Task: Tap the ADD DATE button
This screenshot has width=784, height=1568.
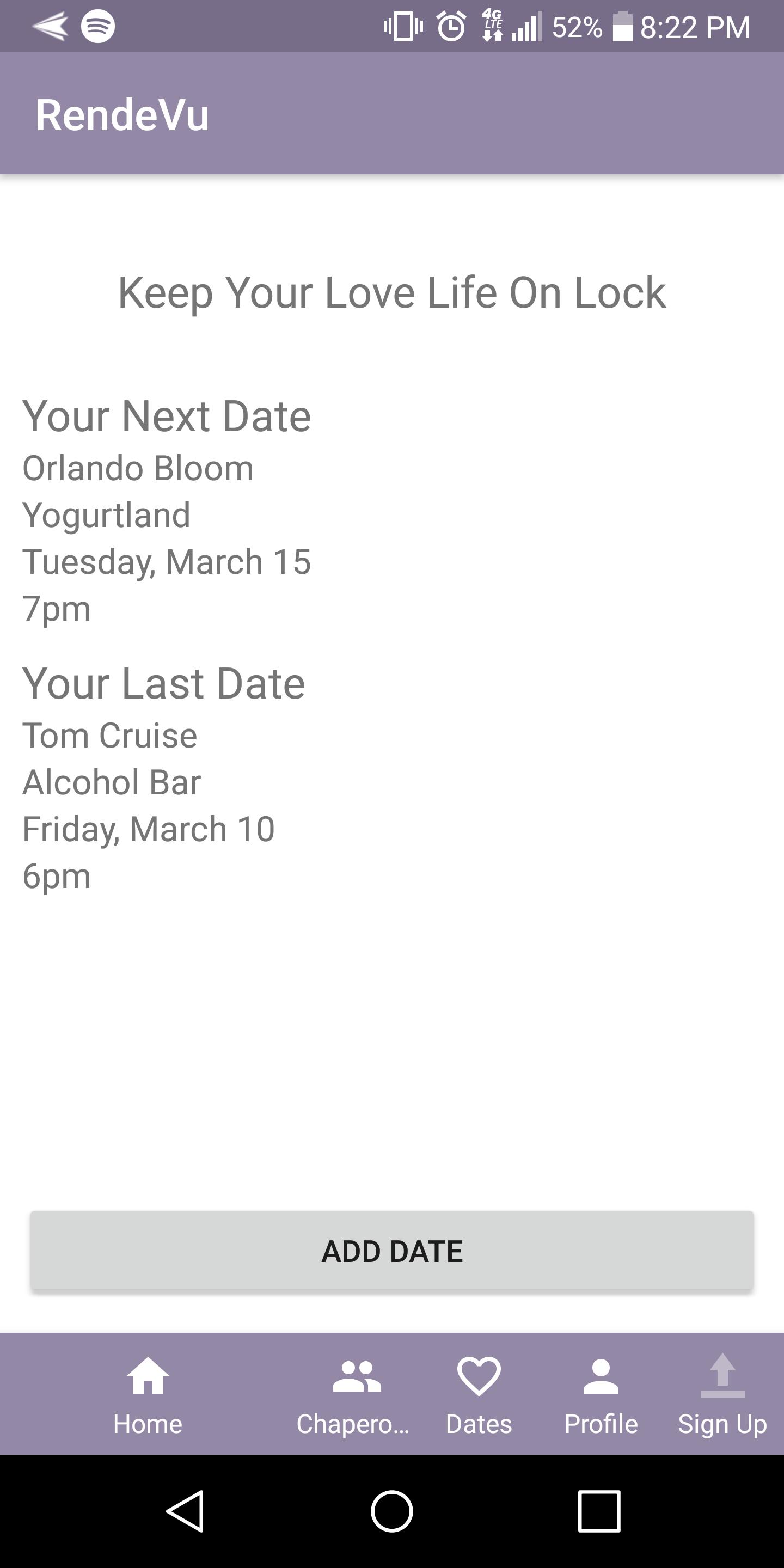Action: (392, 1251)
